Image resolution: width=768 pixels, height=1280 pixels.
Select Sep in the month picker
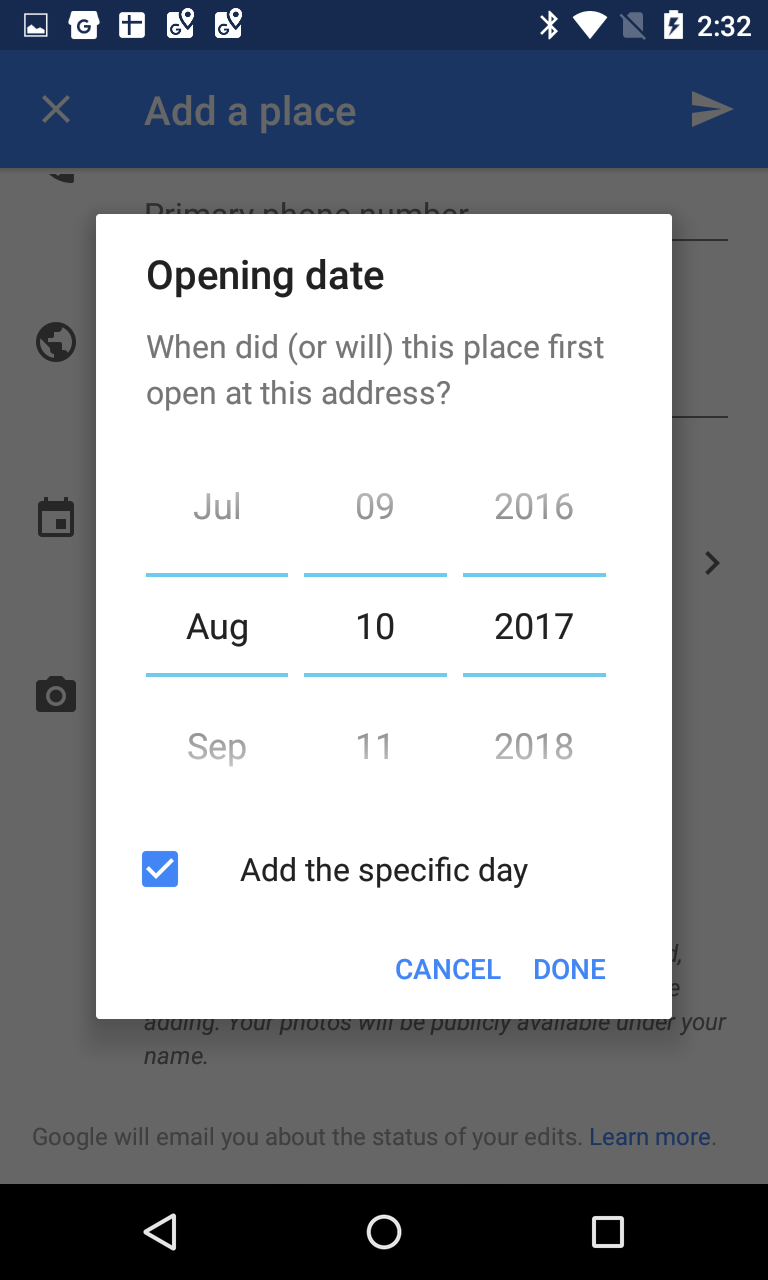coord(217,747)
